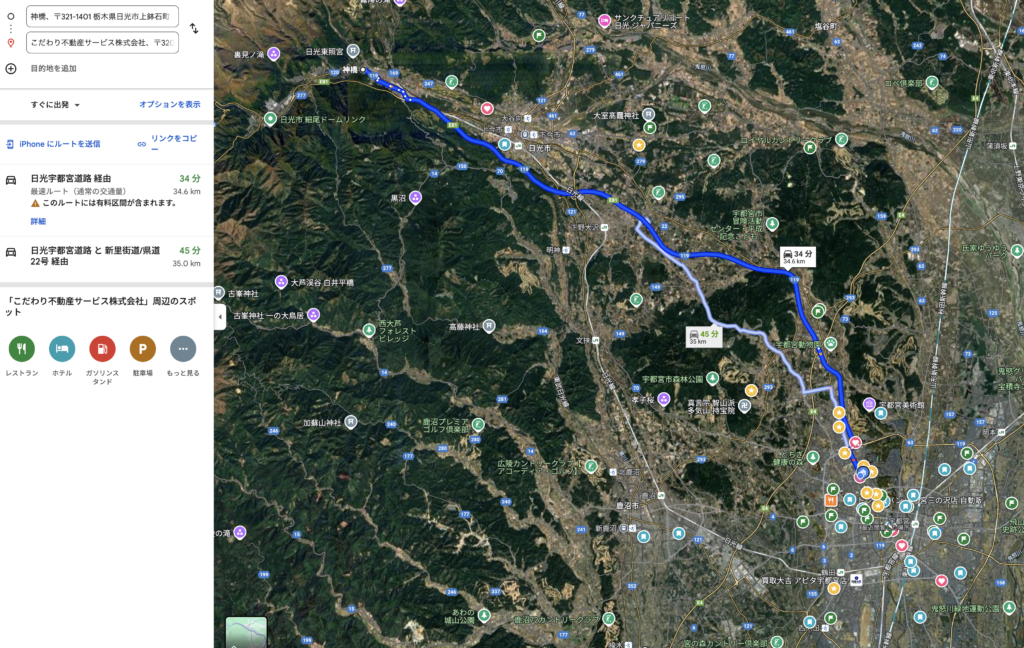Edit the destination field こだわり不動産サービス
The width and height of the screenshot is (1024, 648).
pos(101,43)
